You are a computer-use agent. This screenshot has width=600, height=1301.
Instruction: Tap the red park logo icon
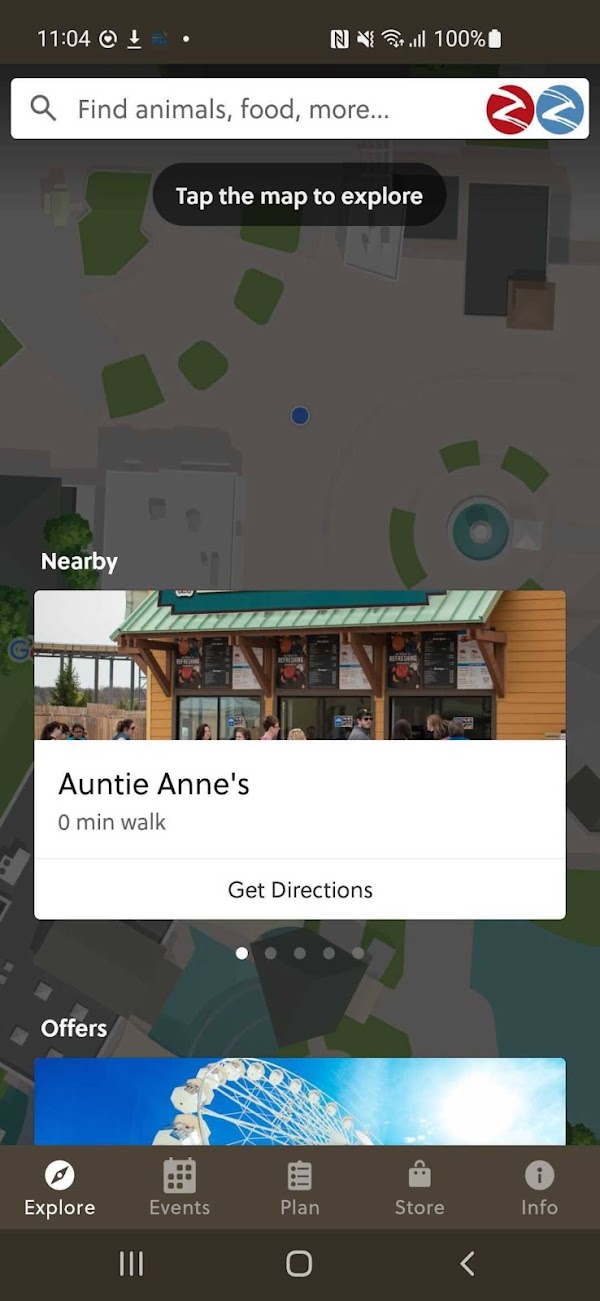(x=510, y=109)
